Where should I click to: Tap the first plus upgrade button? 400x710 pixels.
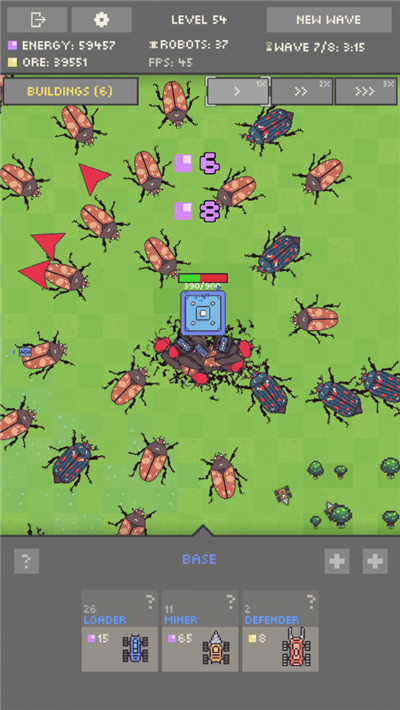click(x=337, y=561)
